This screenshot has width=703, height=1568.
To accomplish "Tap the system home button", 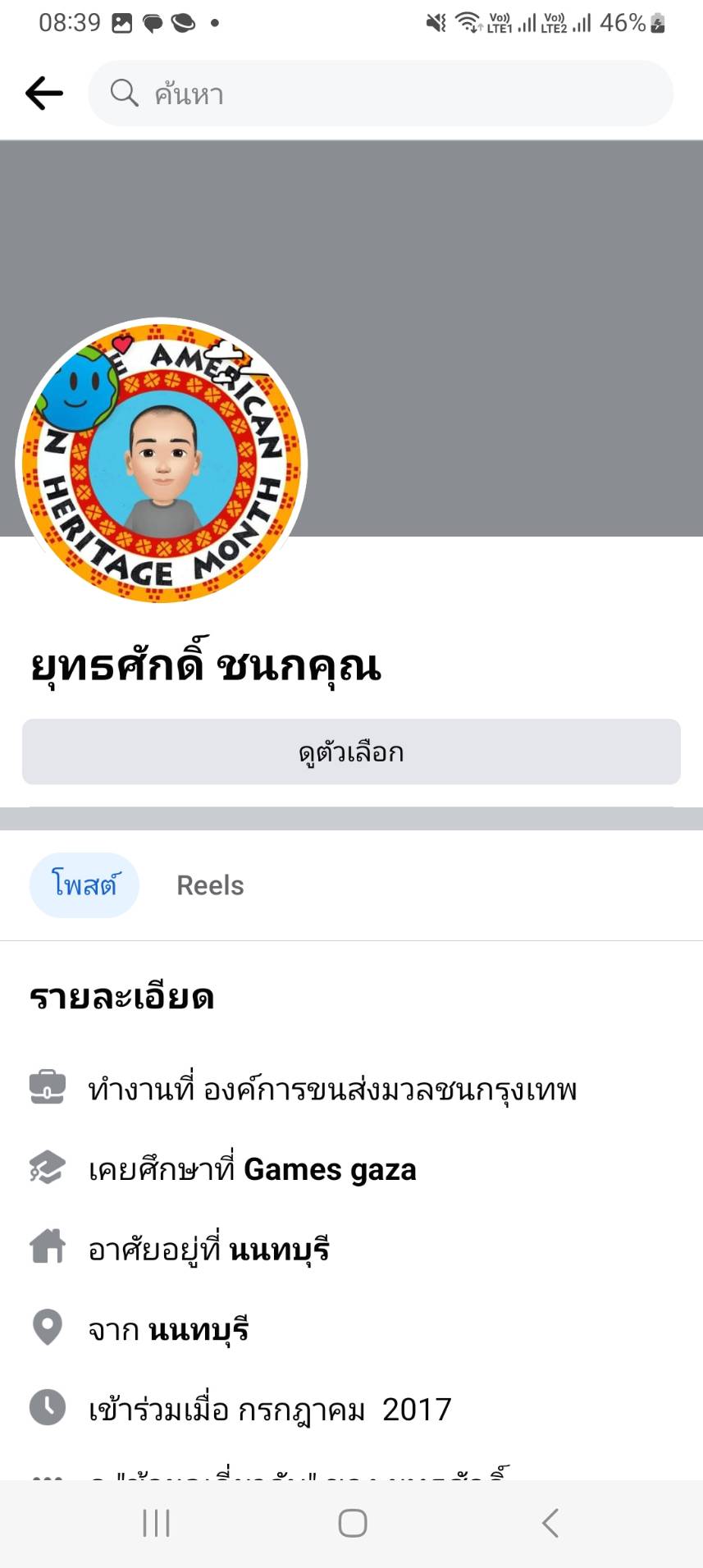I will click(352, 1524).
